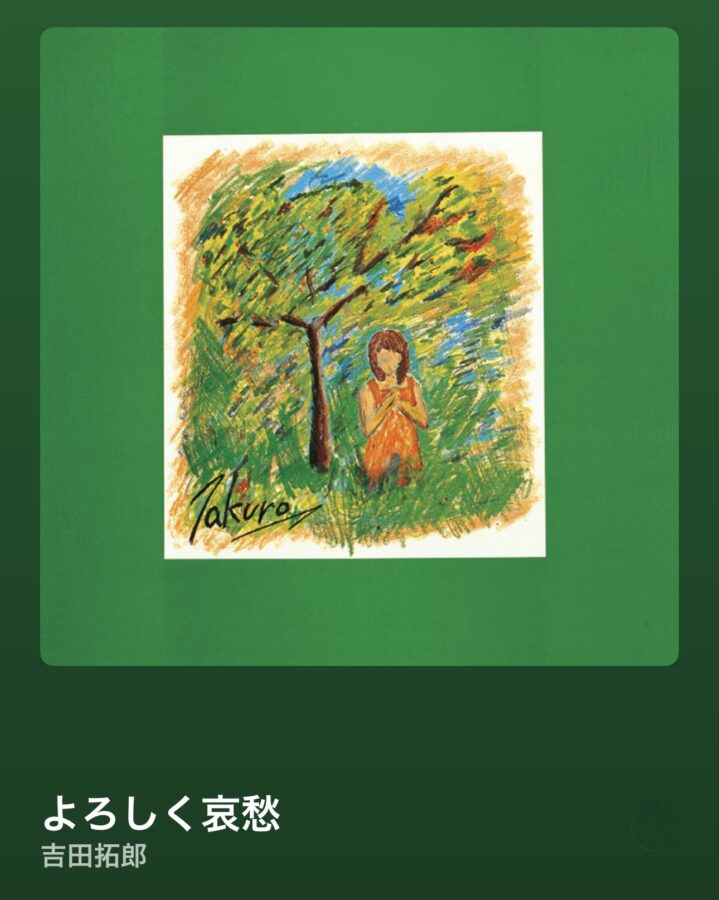Tap the album cover artwork
719x900 pixels.
coord(358,346)
